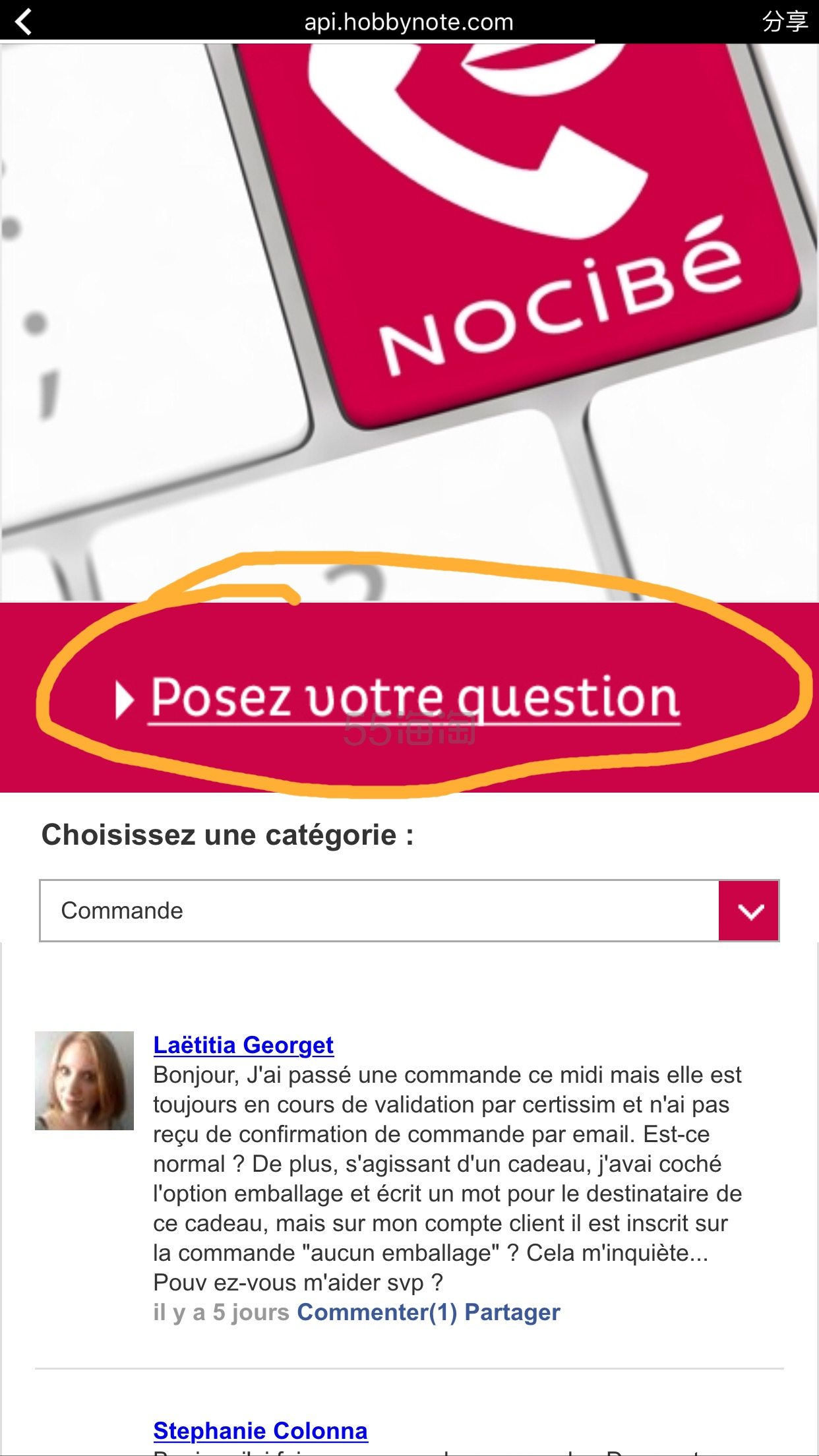Expand the Commande category dropdown
Viewport: 819px width, 1456px height.
tap(748, 911)
